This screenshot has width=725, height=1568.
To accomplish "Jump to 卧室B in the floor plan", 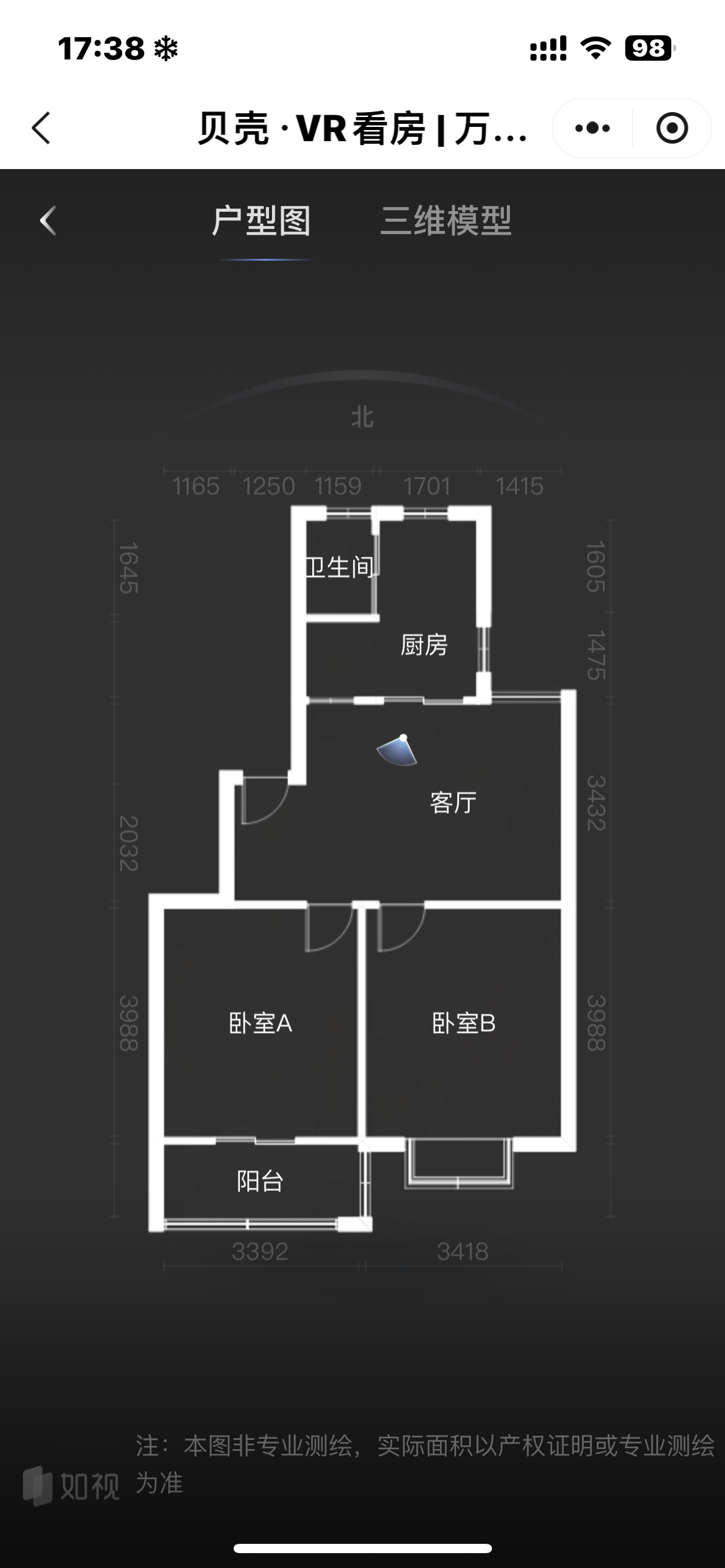I will (464, 1023).
